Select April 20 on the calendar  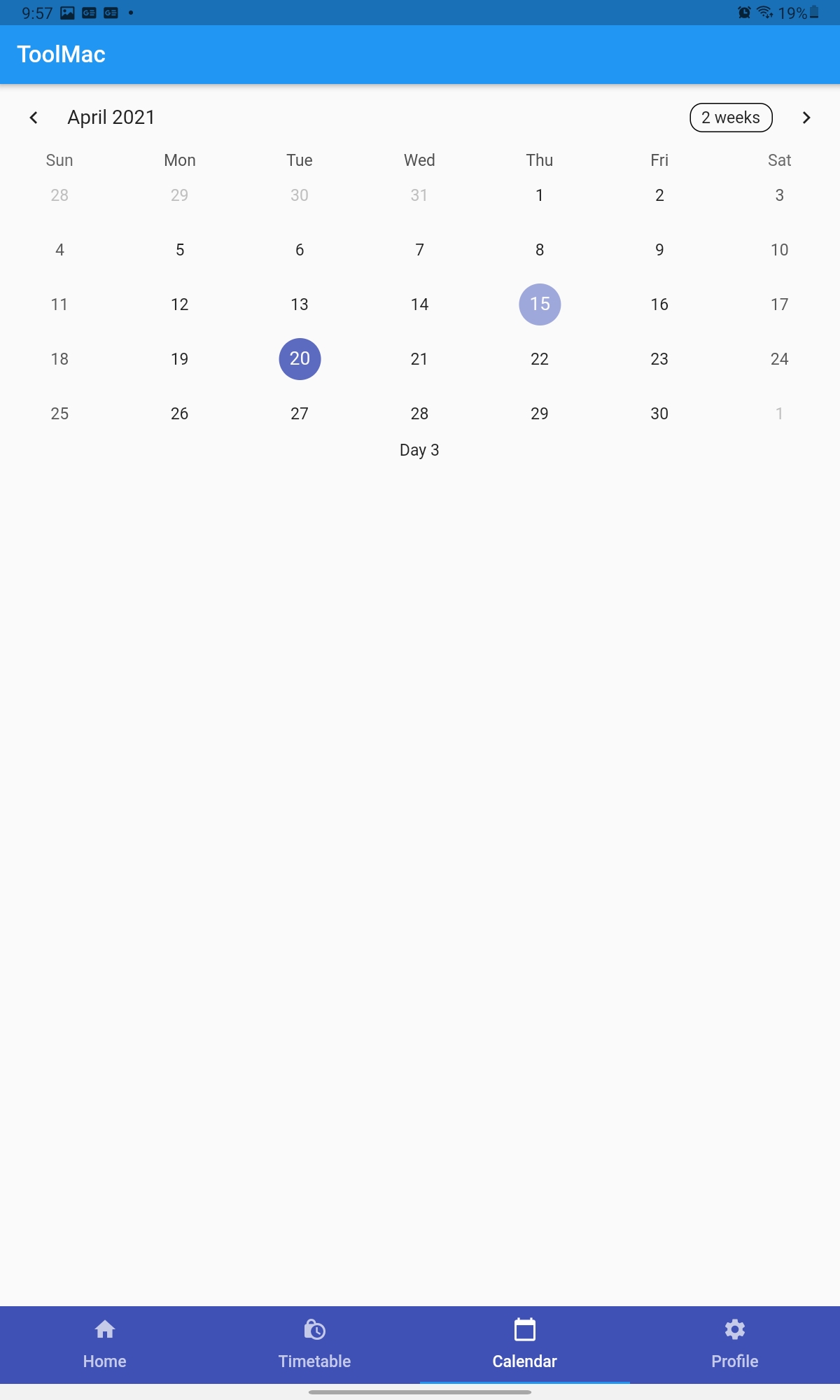tap(300, 359)
